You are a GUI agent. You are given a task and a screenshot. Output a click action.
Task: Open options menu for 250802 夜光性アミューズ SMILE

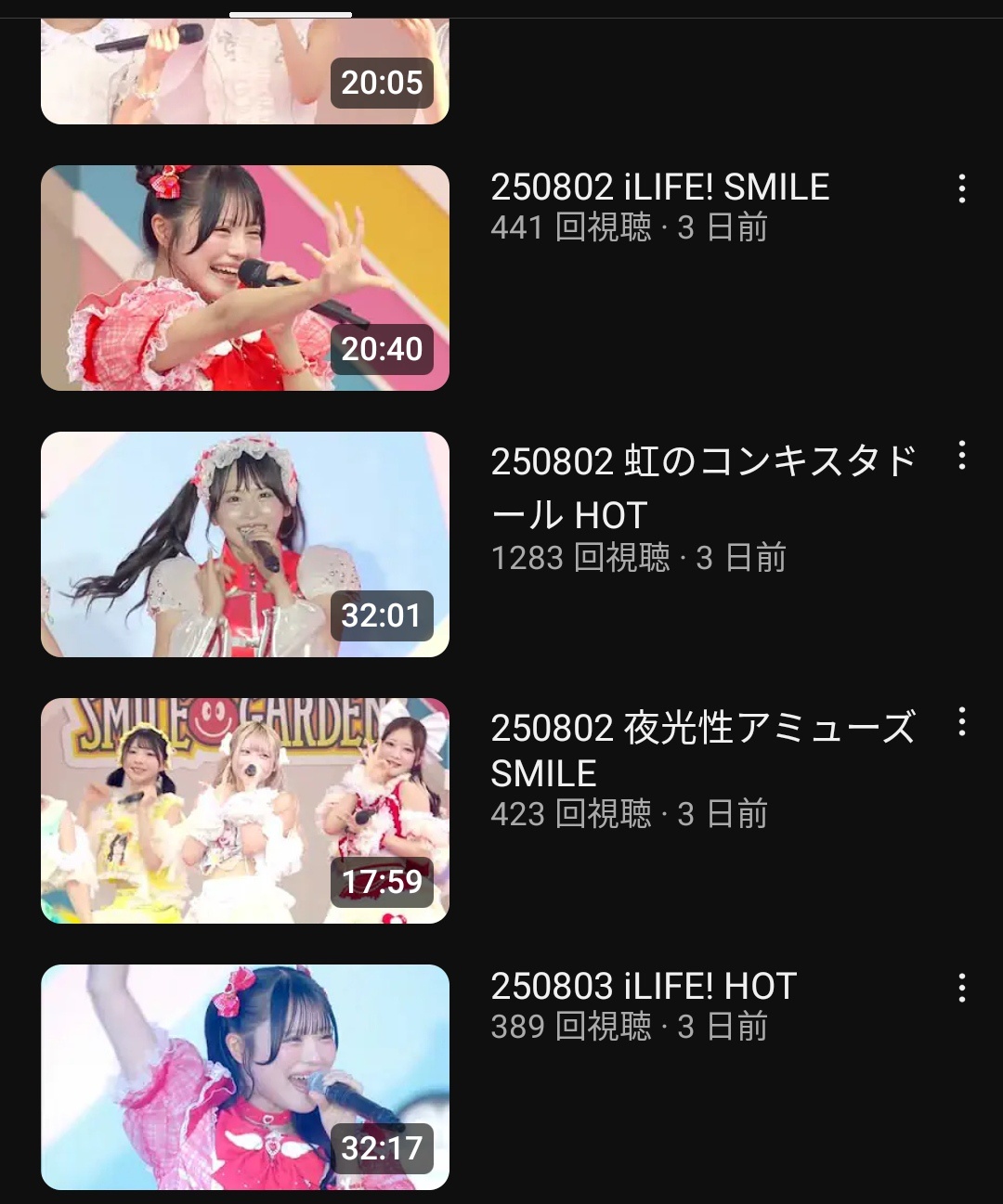pos(961,721)
